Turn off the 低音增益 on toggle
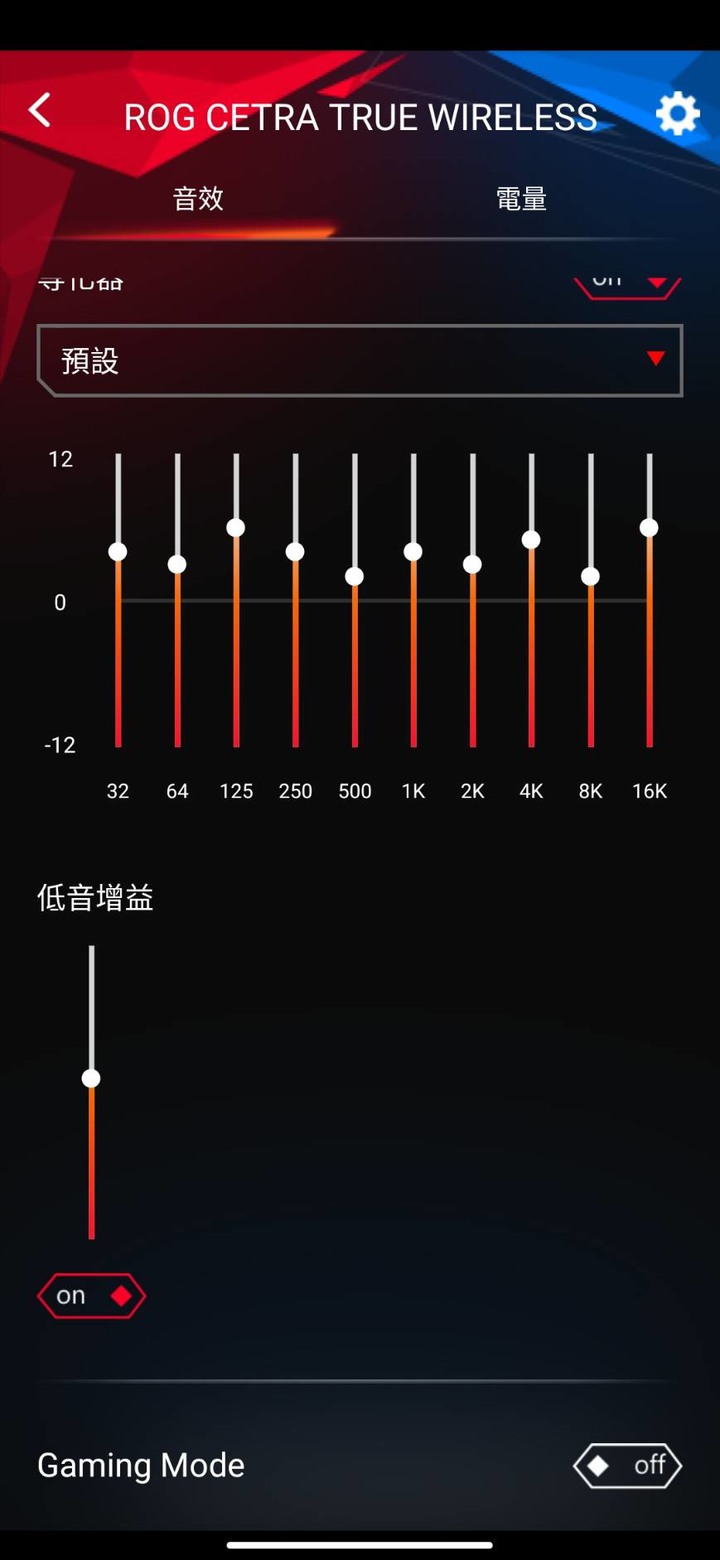The image size is (720, 1560). [91, 1296]
